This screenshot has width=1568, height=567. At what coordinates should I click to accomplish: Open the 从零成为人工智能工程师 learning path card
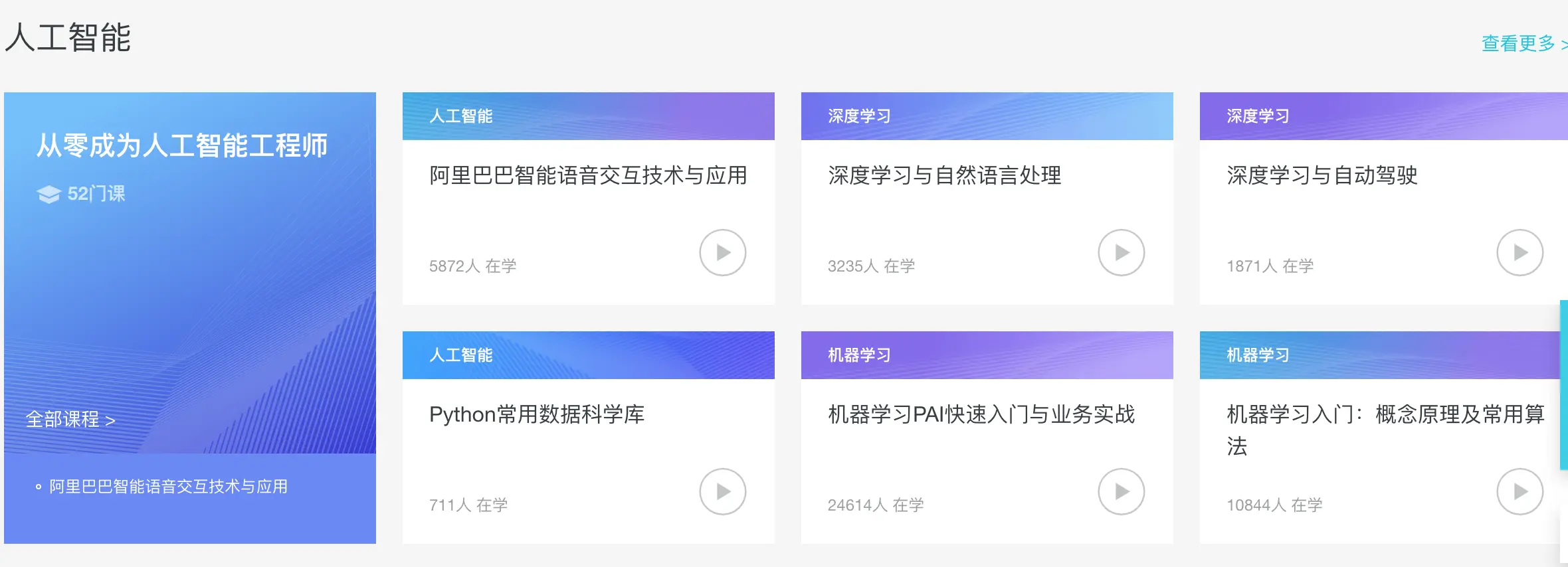[182, 146]
